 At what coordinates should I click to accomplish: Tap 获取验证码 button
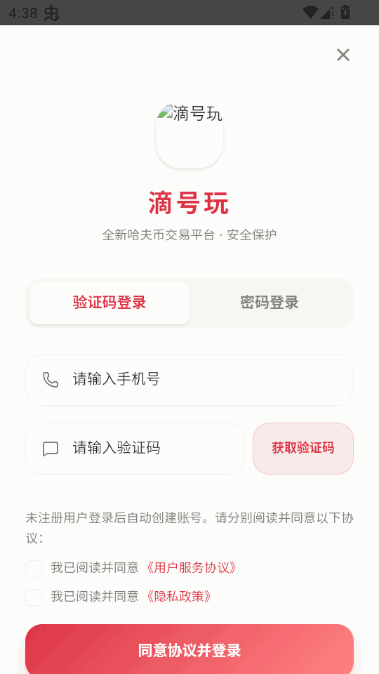click(303, 448)
